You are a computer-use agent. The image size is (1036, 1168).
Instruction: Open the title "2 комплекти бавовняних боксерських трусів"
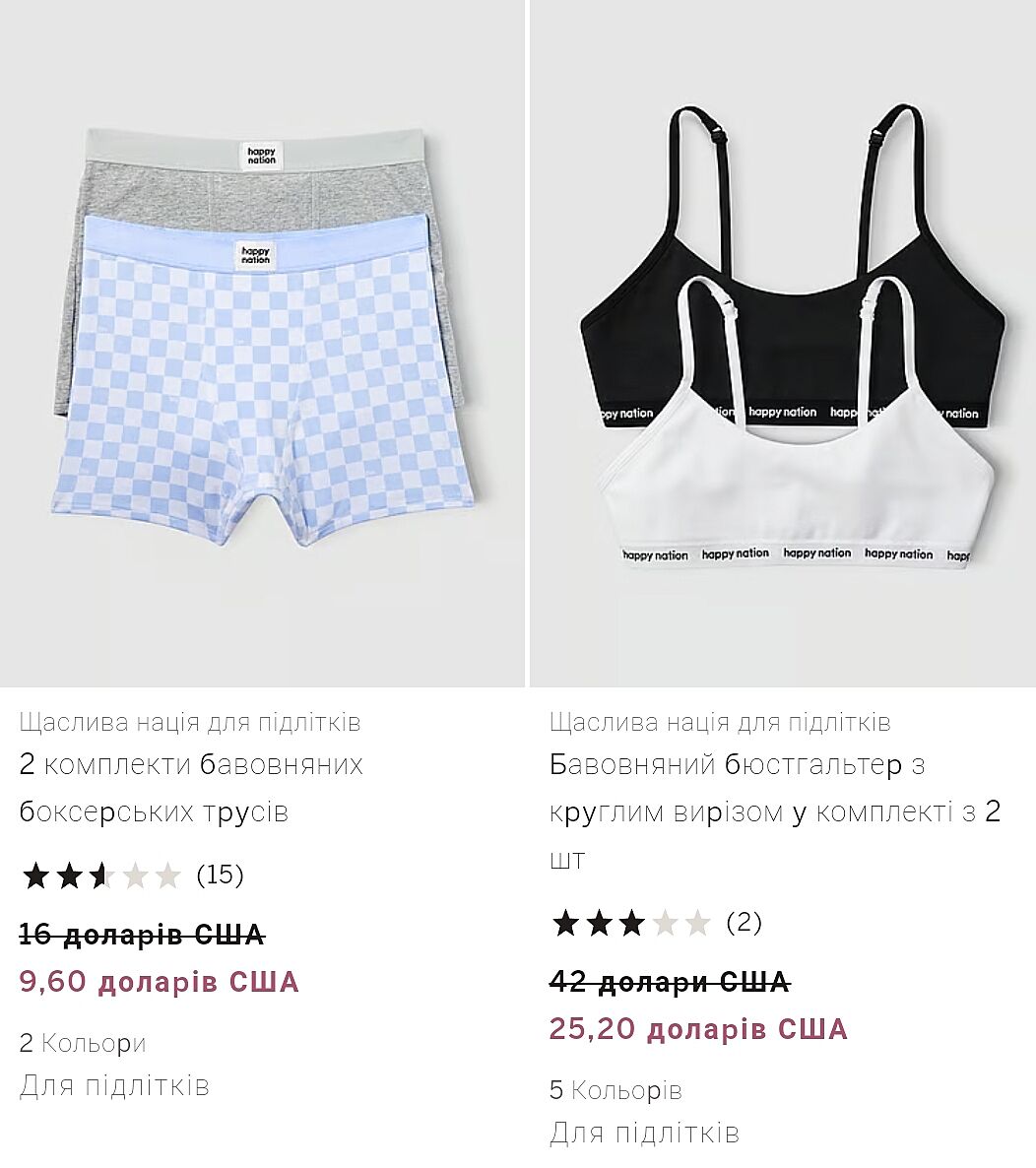tap(191, 788)
